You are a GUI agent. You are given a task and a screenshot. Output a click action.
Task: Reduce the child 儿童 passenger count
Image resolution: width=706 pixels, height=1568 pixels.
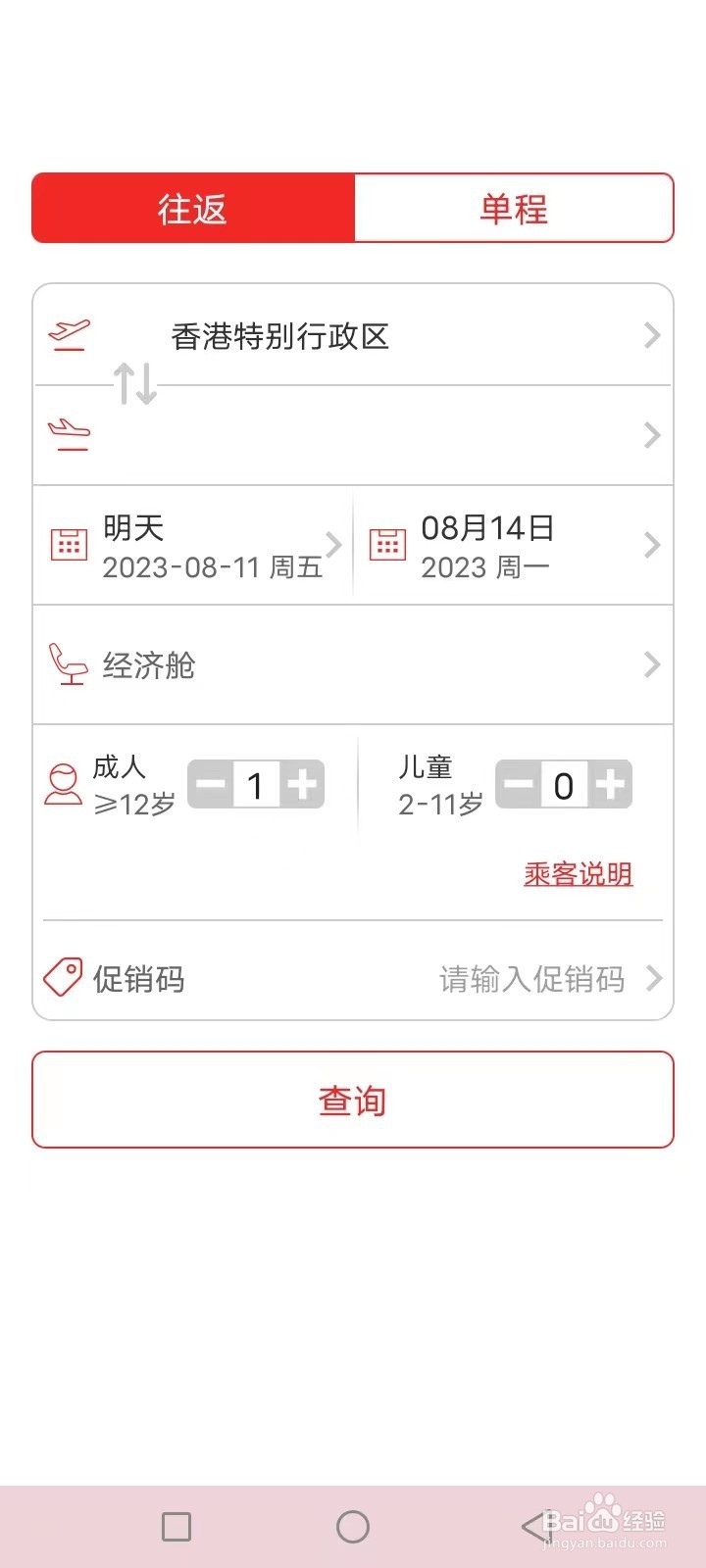518,784
